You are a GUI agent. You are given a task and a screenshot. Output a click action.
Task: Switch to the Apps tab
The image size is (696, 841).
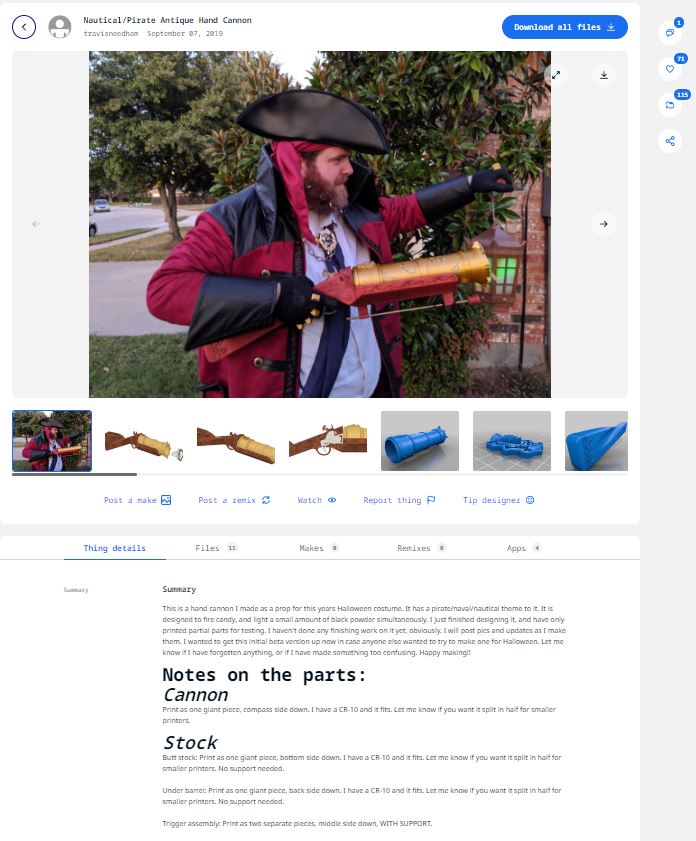click(x=523, y=548)
